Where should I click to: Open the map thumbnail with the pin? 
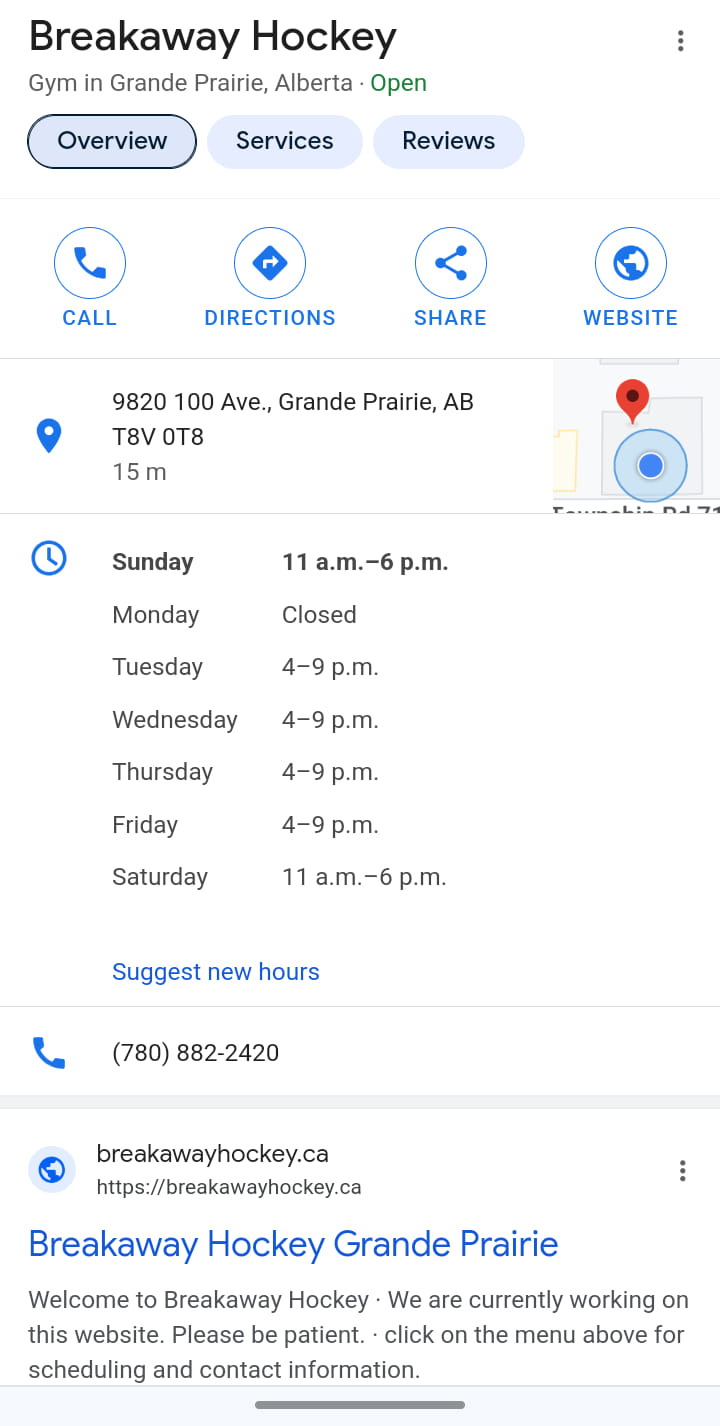[636, 436]
